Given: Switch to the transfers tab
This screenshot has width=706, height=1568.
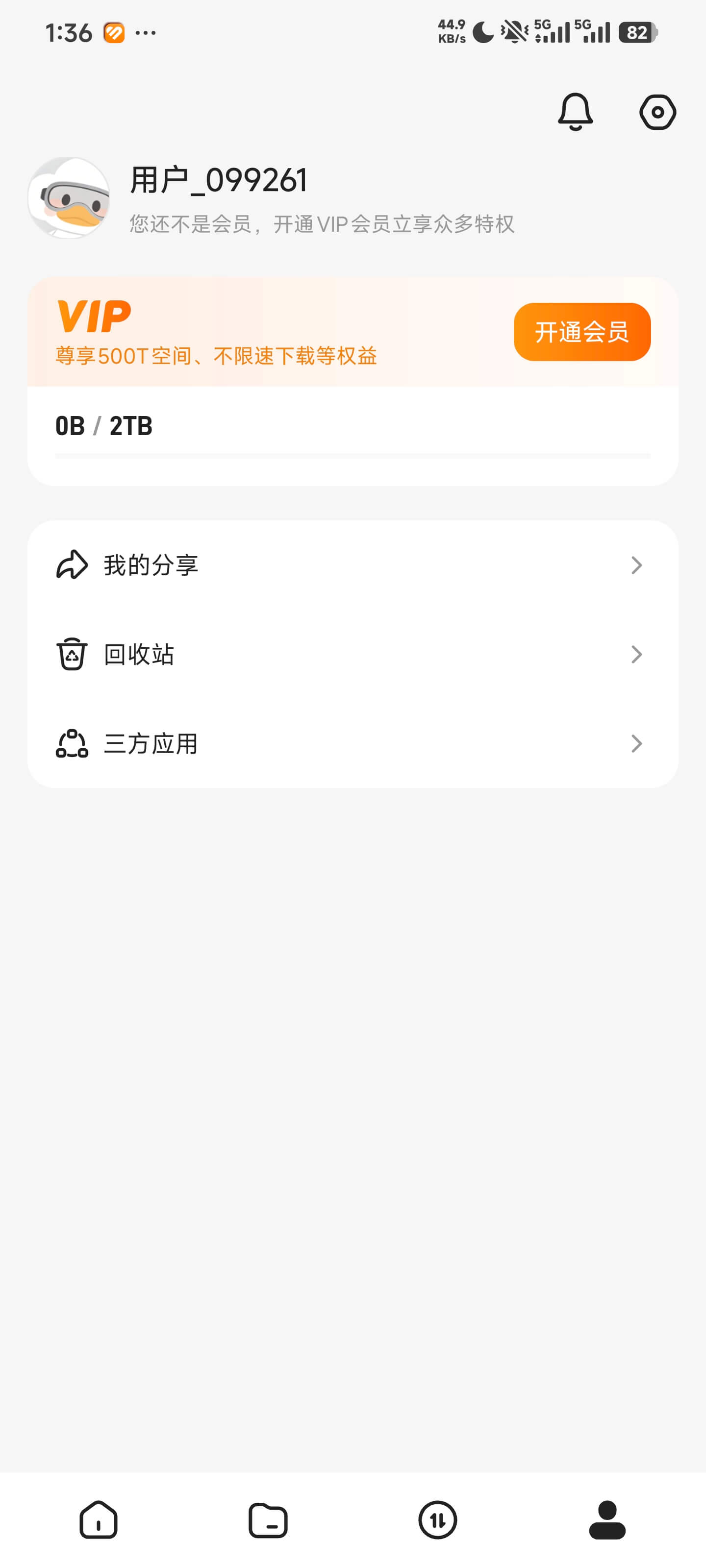Looking at the screenshot, I should pos(437,1520).
